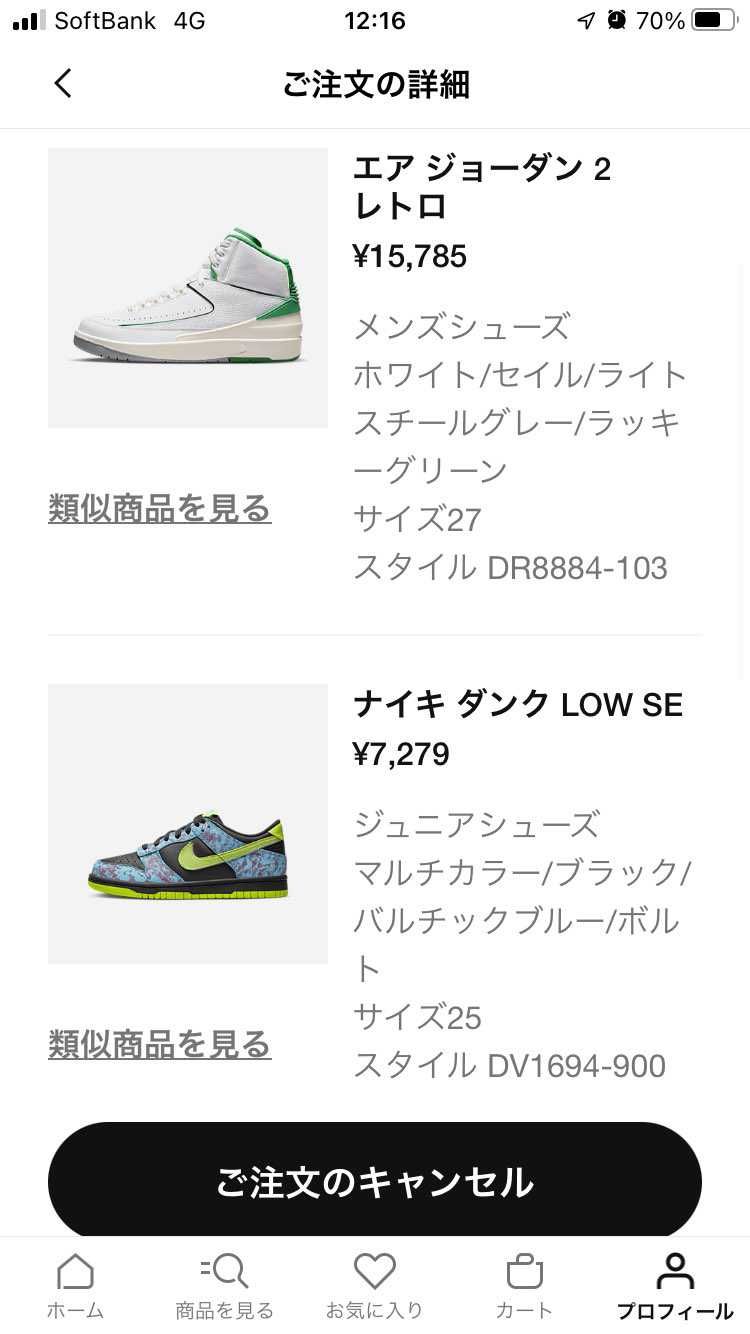Open 類似商品を見る for エア ジョーダン 2
This screenshot has width=750, height=1334.
point(160,510)
